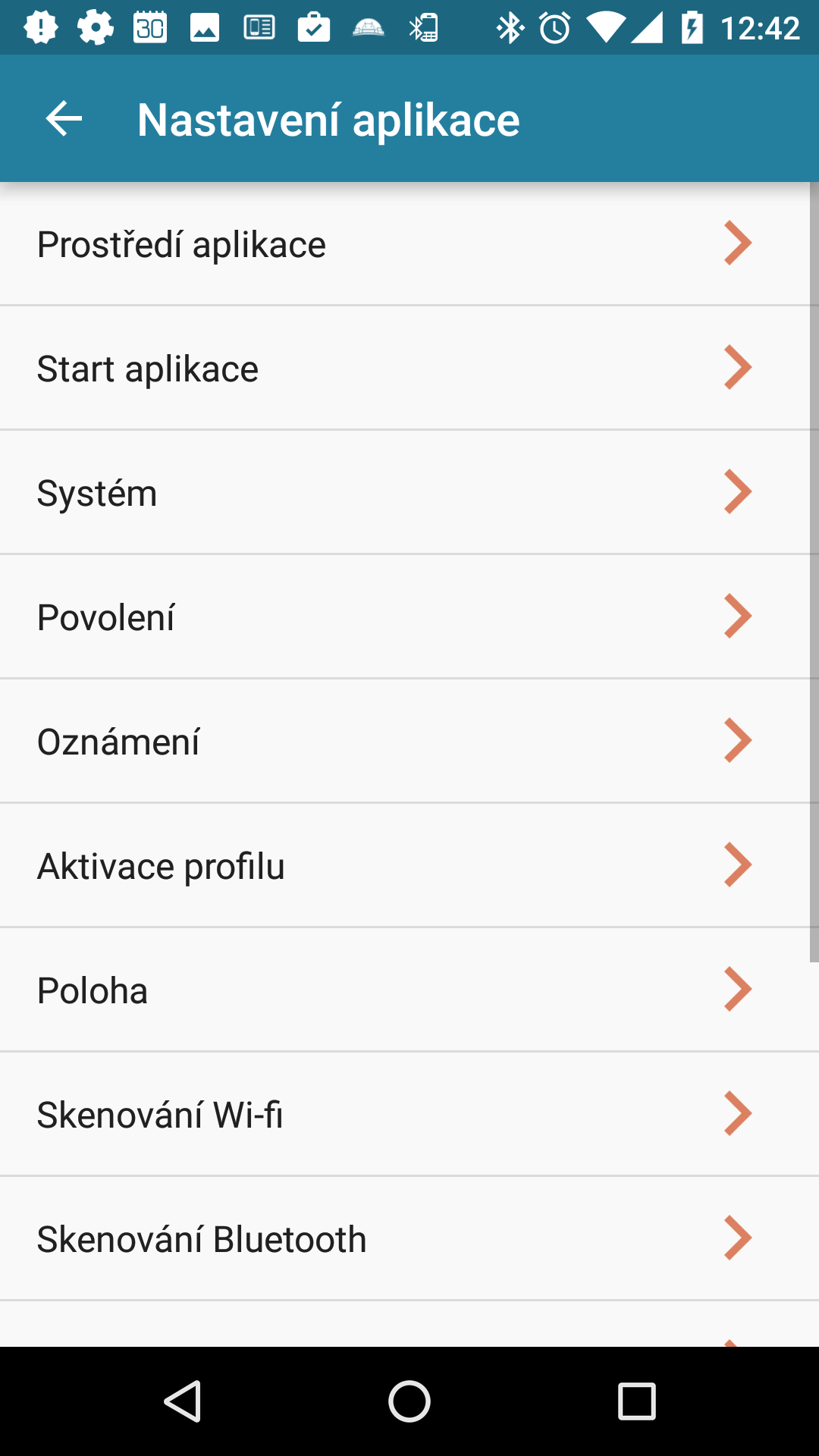Open Aktivace profilu settings
This screenshot has height=1456, width=819.
tap(405, 866)
